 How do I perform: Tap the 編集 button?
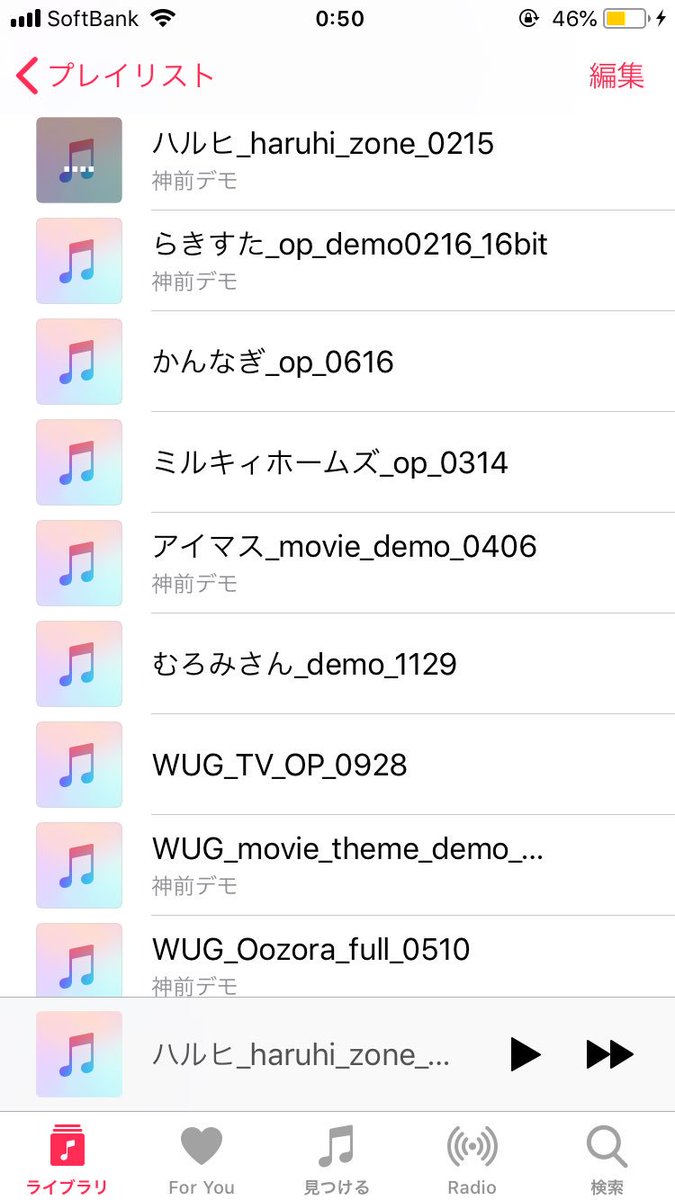coord(616,76)
